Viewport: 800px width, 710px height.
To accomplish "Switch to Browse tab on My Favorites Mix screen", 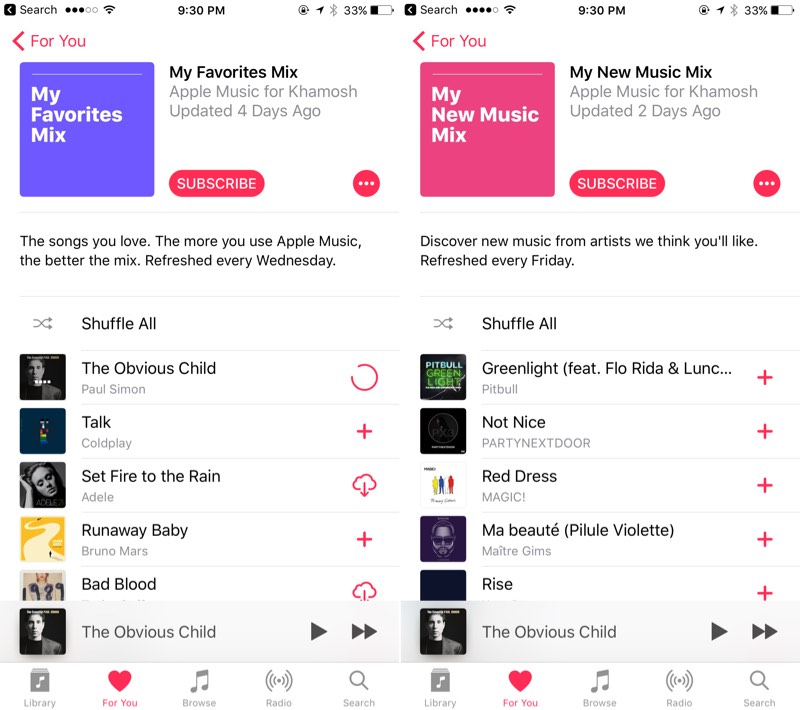I will coord(199,688).
